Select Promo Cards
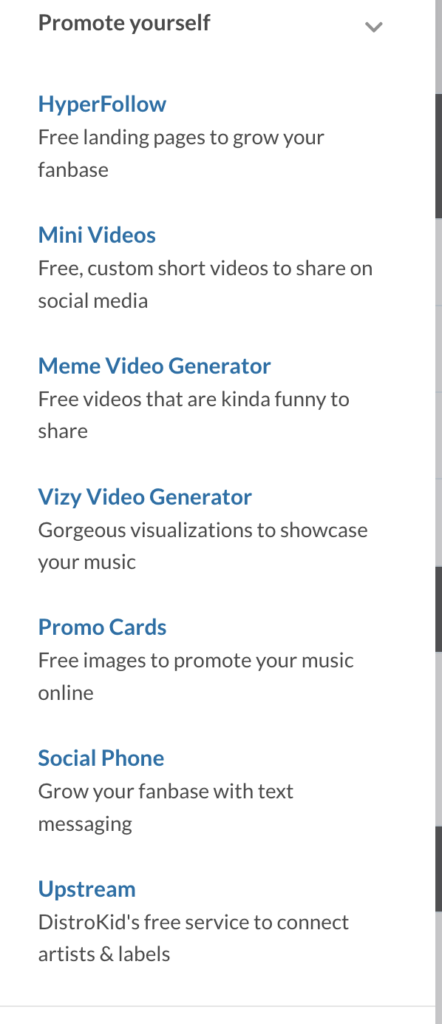This screenshot has height=1024, width=442. 102,628
